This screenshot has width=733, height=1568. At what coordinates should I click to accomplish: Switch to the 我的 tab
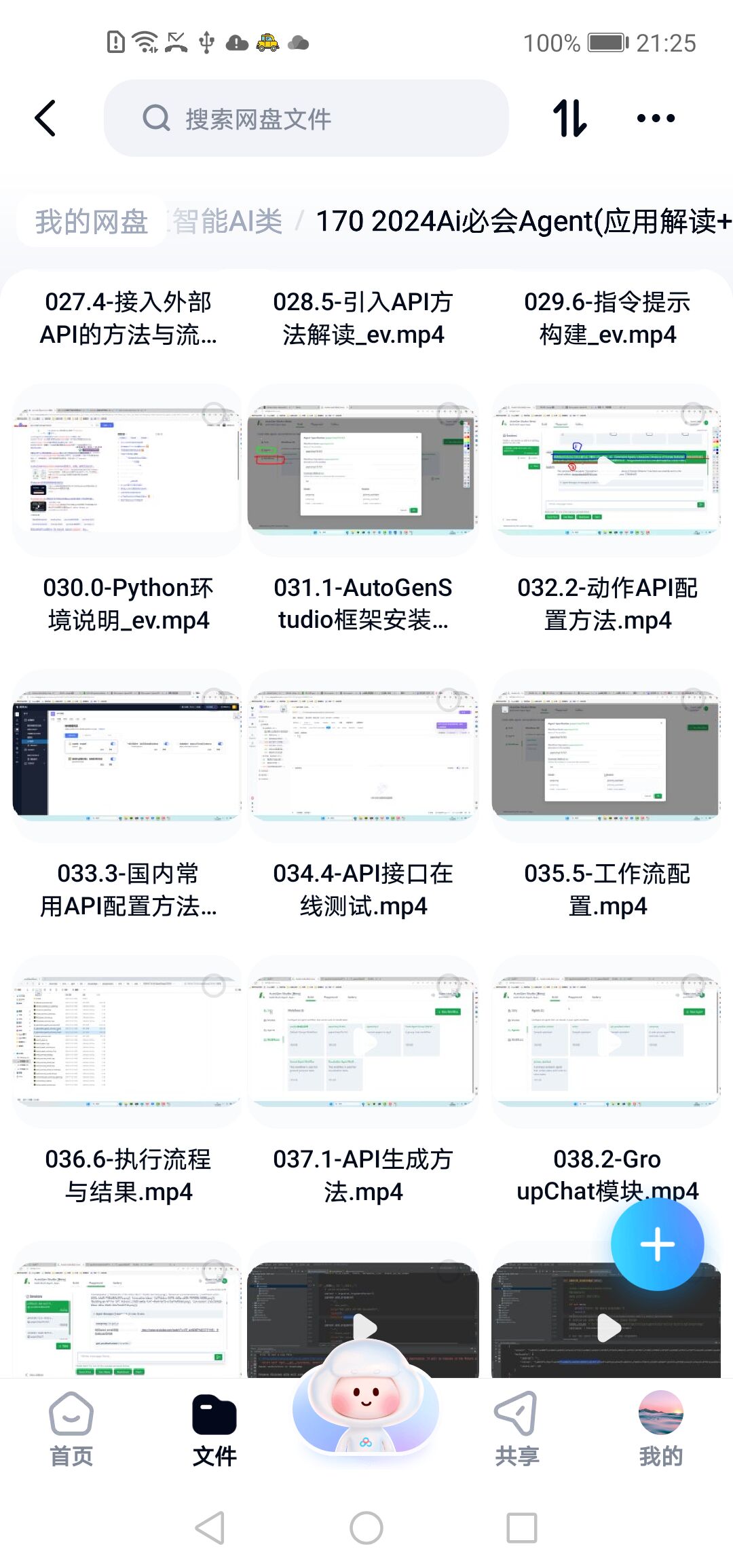pos(660,1428)
